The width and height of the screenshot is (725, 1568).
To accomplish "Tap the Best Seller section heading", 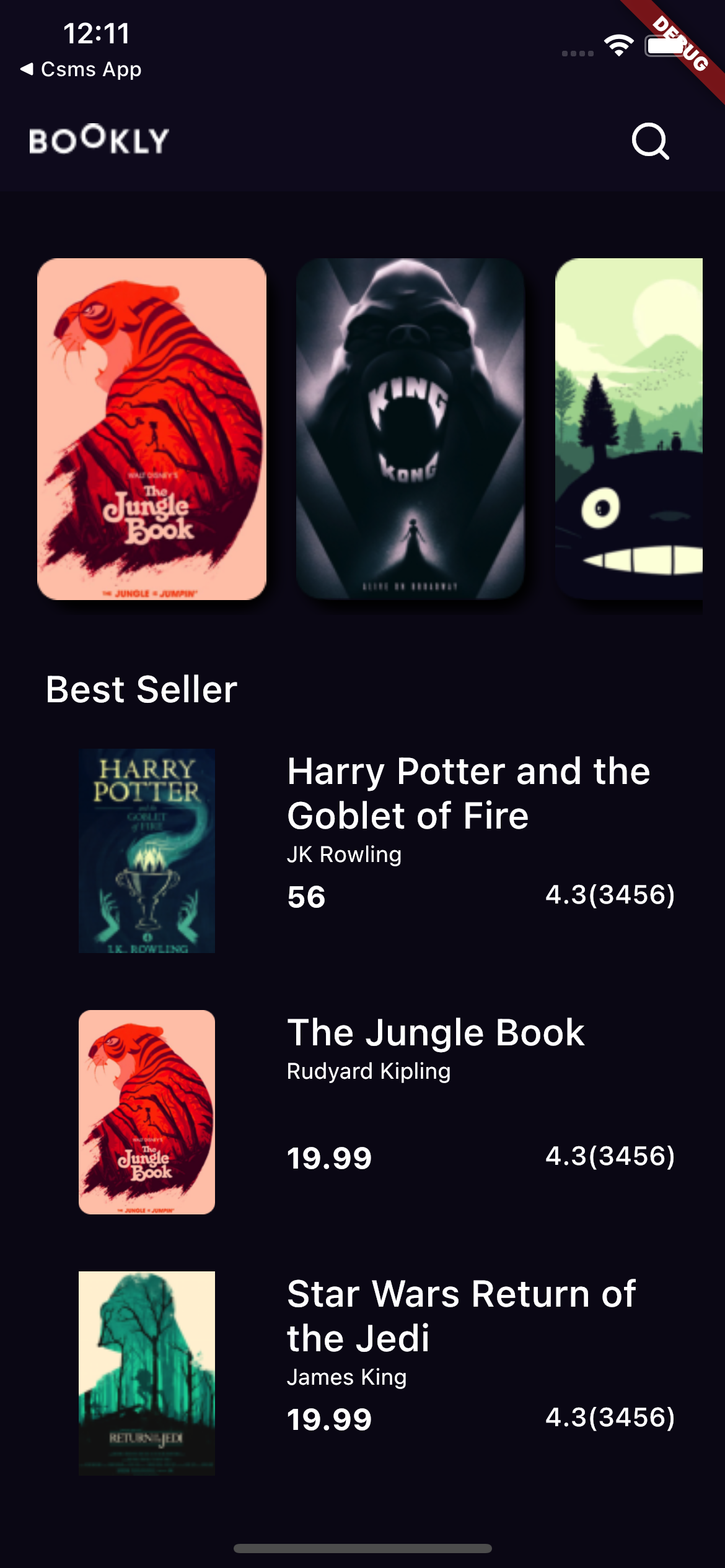I will coord(142,688).
